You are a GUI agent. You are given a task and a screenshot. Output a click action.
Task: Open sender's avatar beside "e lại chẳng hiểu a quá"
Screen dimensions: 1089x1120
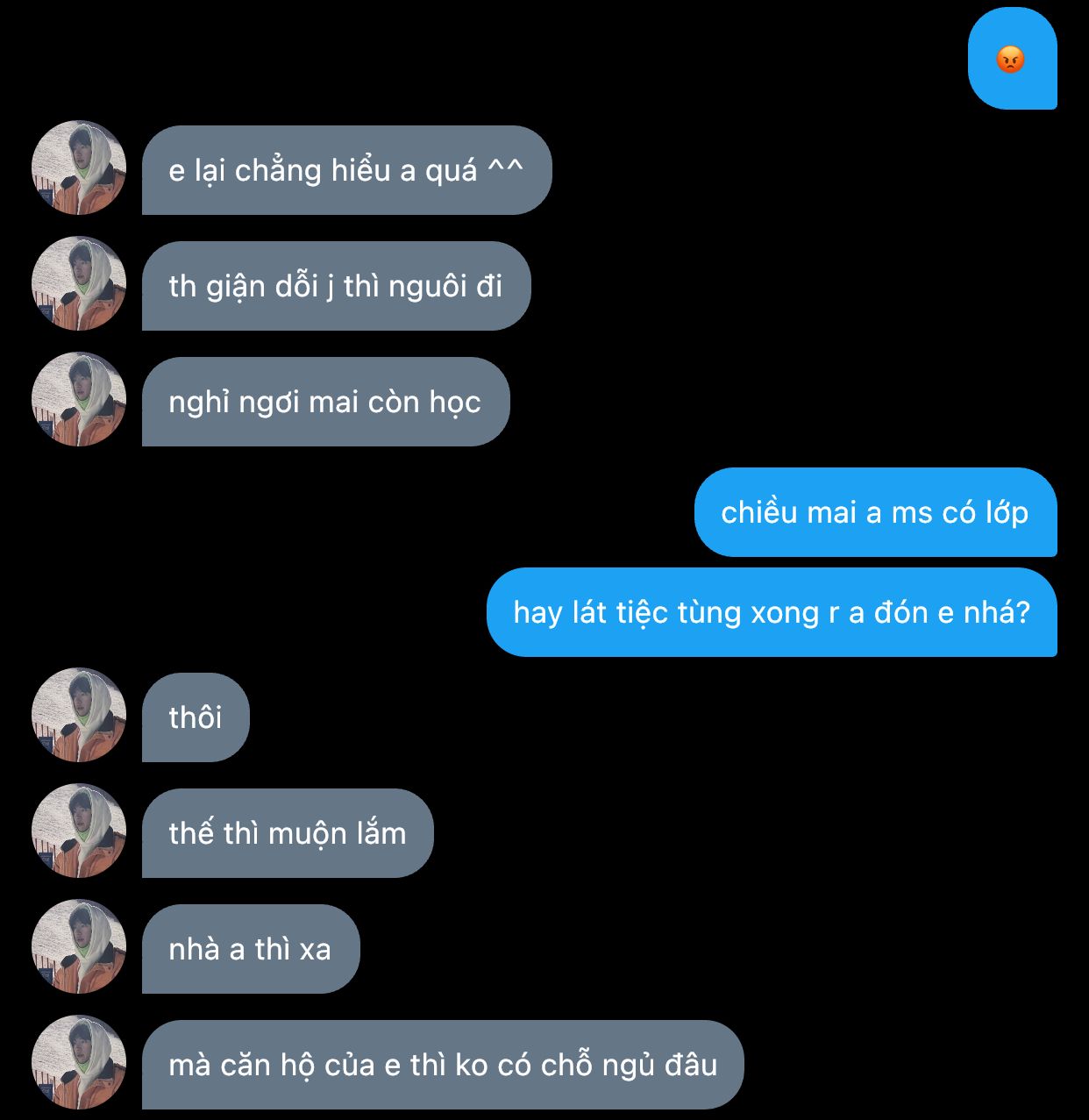coord(79,168)
